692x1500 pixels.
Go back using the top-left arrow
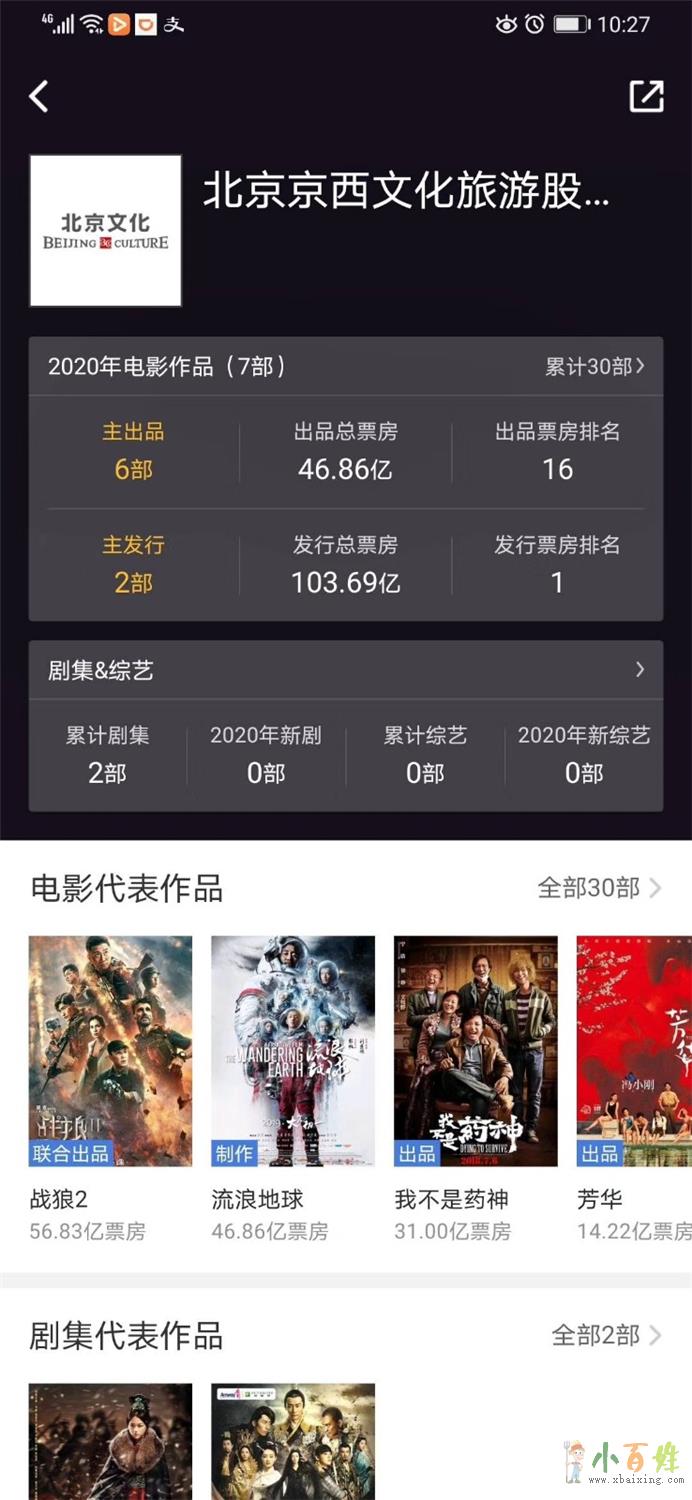coord(39,97)
